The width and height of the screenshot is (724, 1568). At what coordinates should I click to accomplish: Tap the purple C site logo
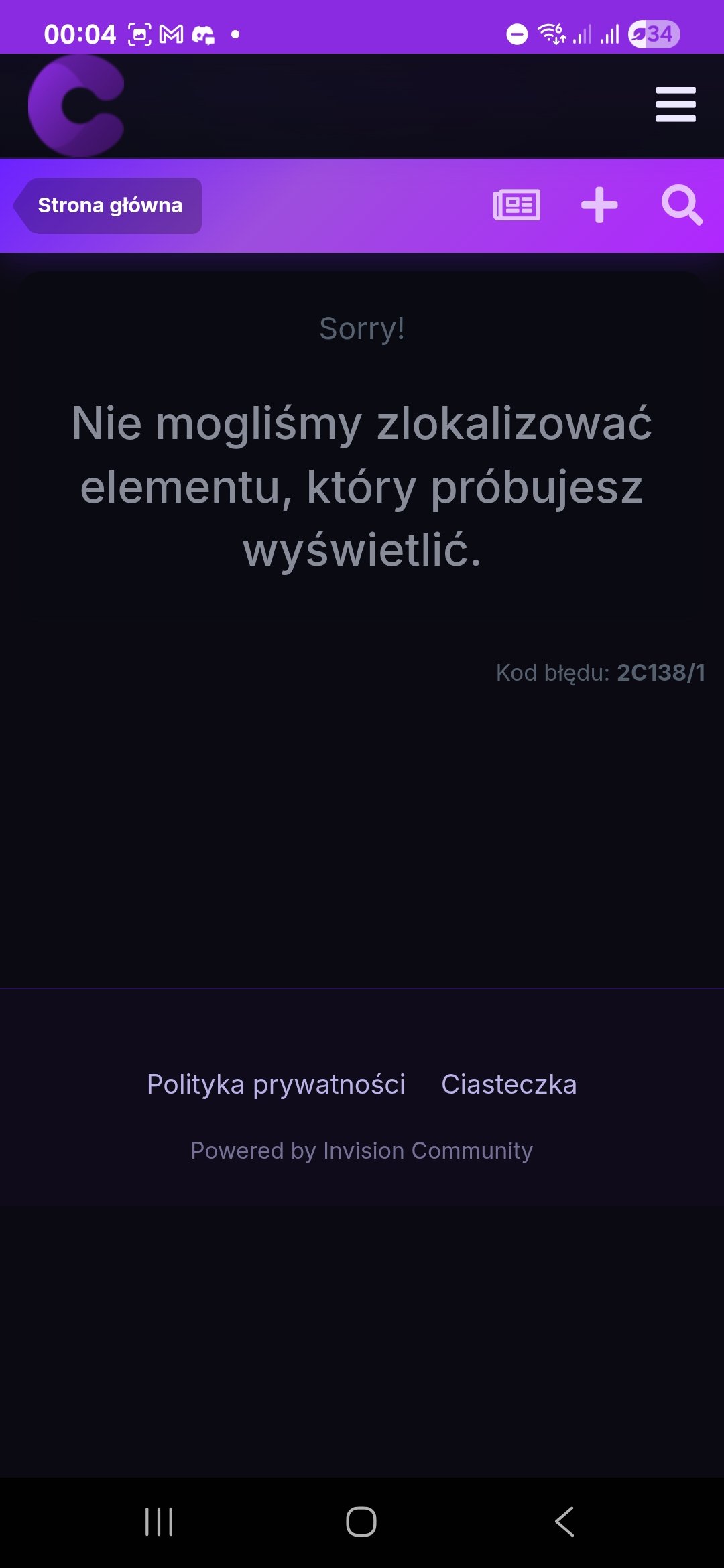point(76,106)
